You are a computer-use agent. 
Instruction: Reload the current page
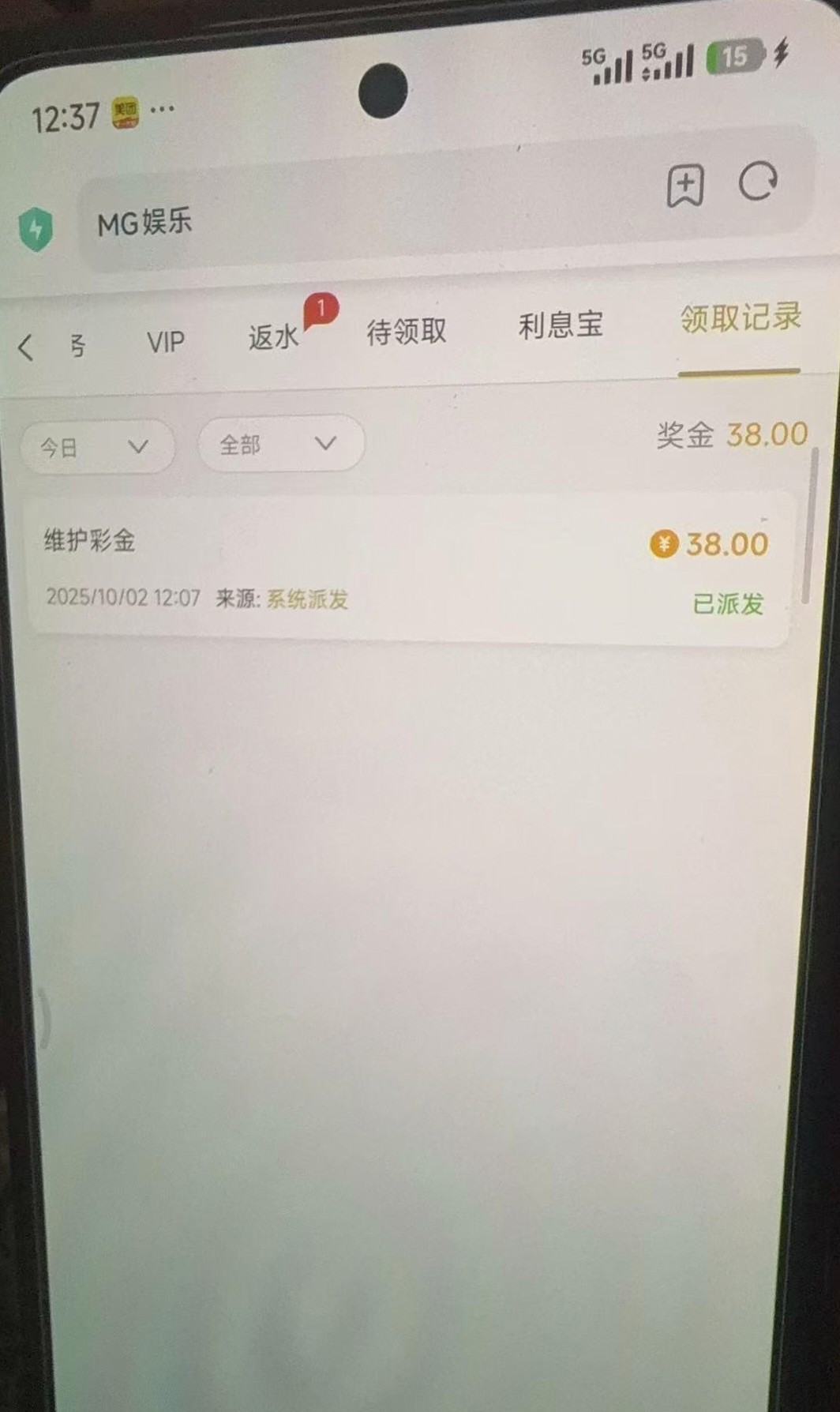(758, 182)
